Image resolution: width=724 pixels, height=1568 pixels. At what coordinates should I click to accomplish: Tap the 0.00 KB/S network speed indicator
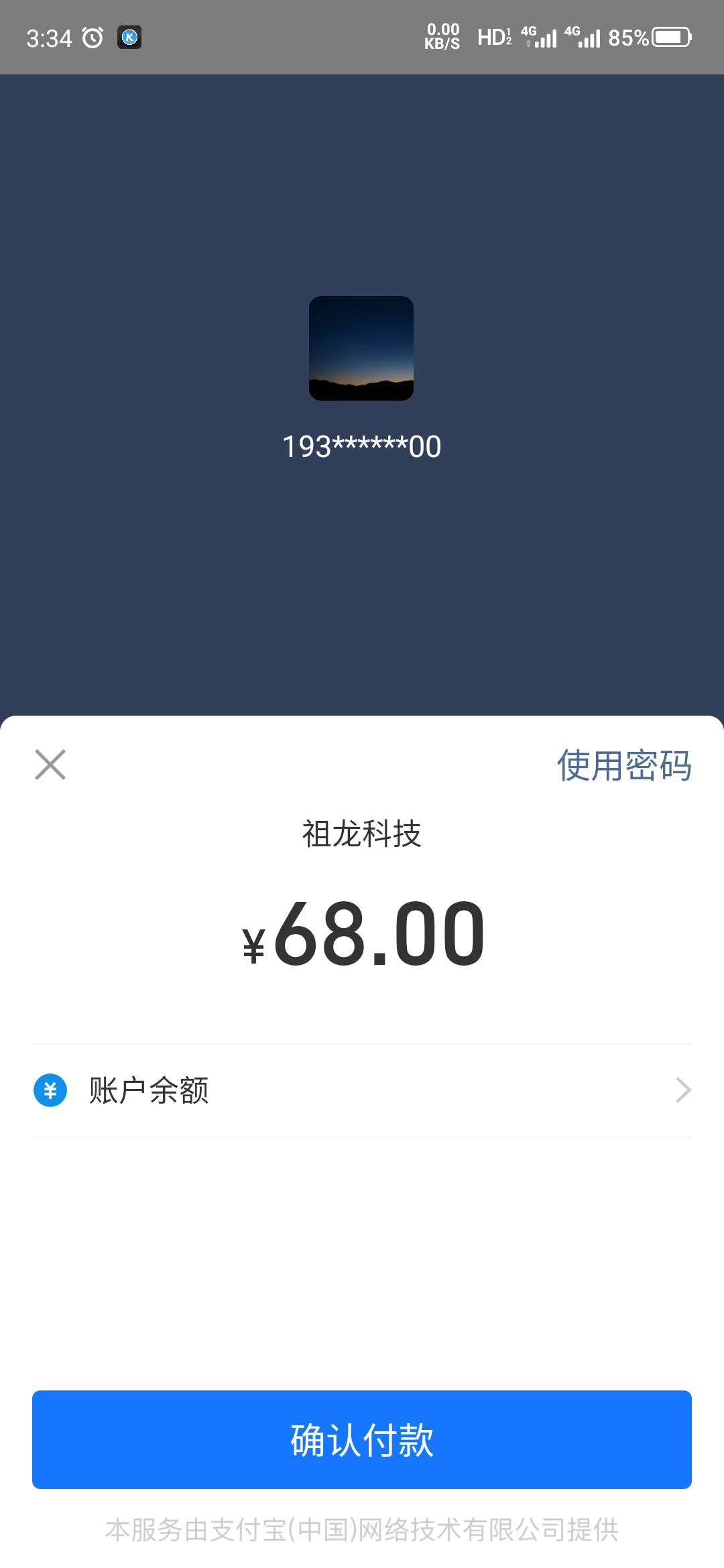click(x=442, y=37)
